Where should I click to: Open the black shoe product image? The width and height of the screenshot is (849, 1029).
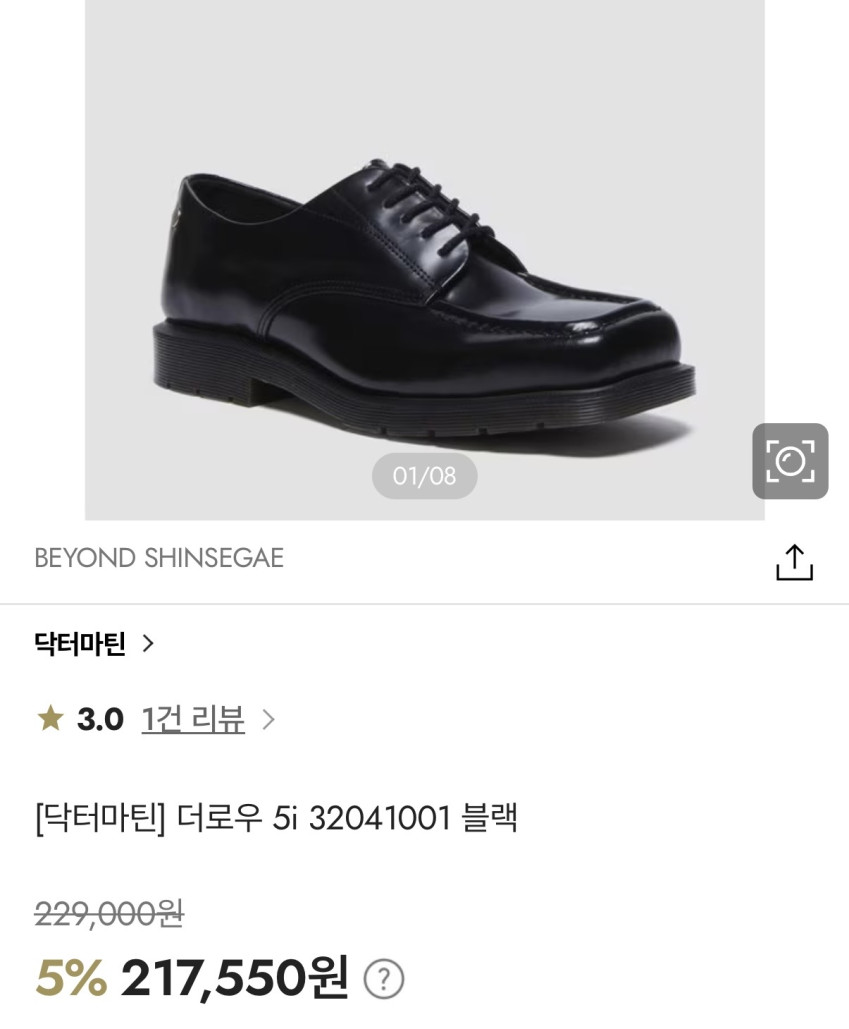(424, 300)
